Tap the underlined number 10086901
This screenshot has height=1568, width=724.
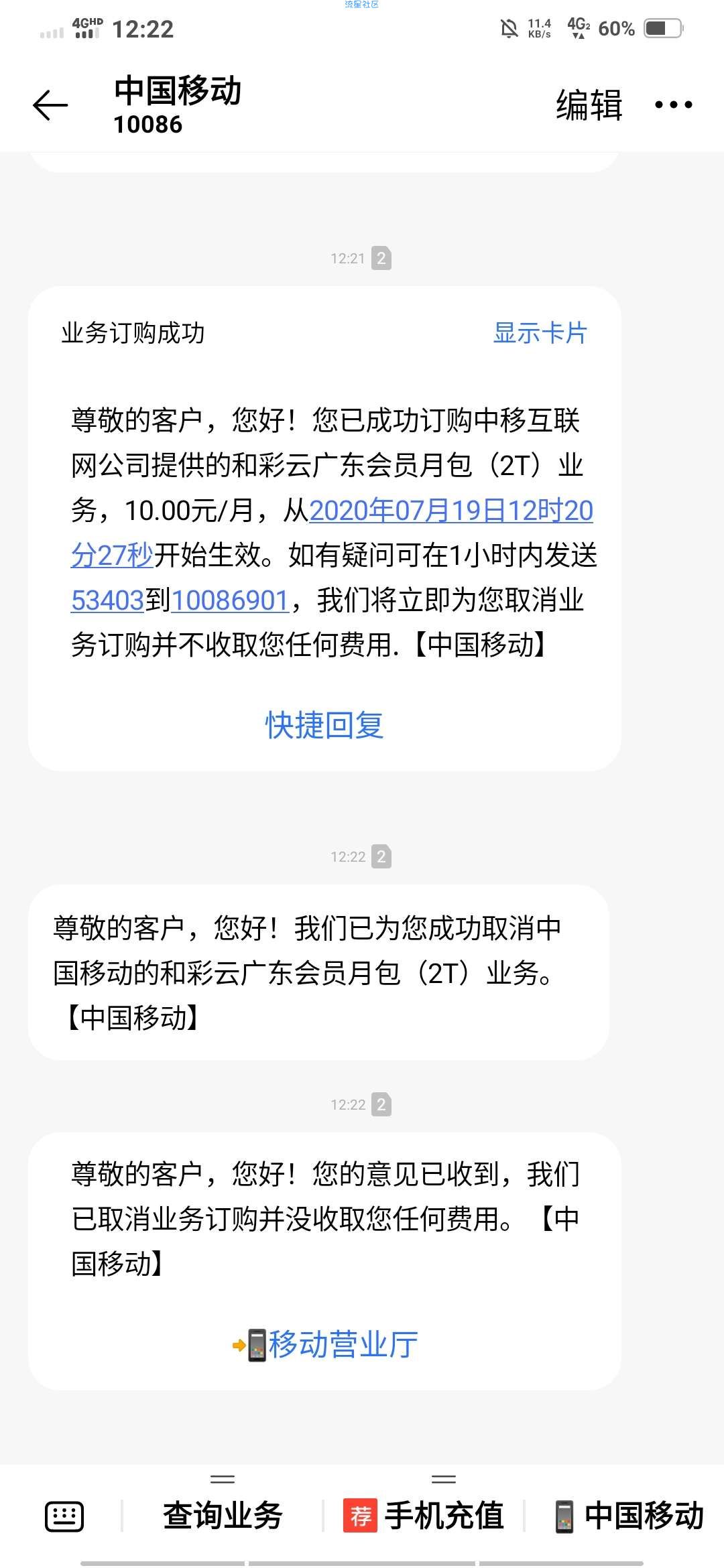coord(230,600)
